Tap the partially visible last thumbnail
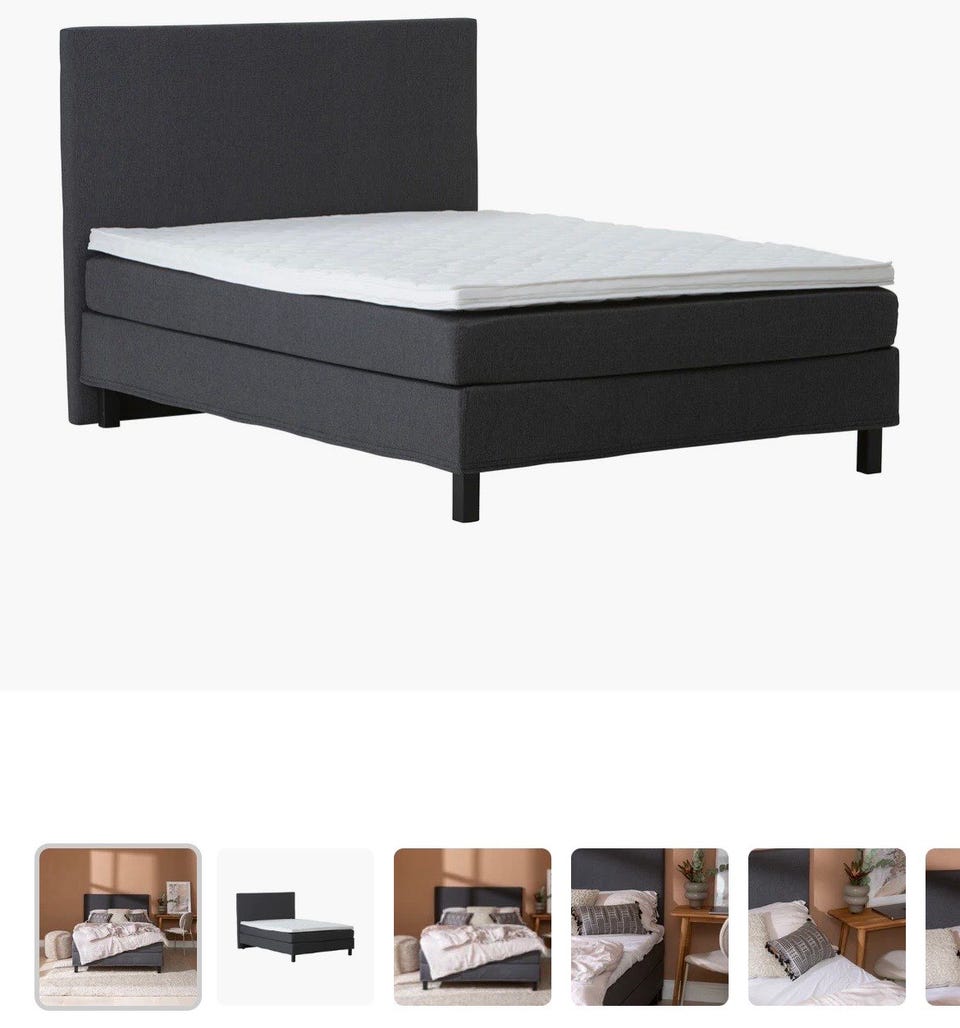This screenshot has width=960, height=1028. [x=943, y=927]
